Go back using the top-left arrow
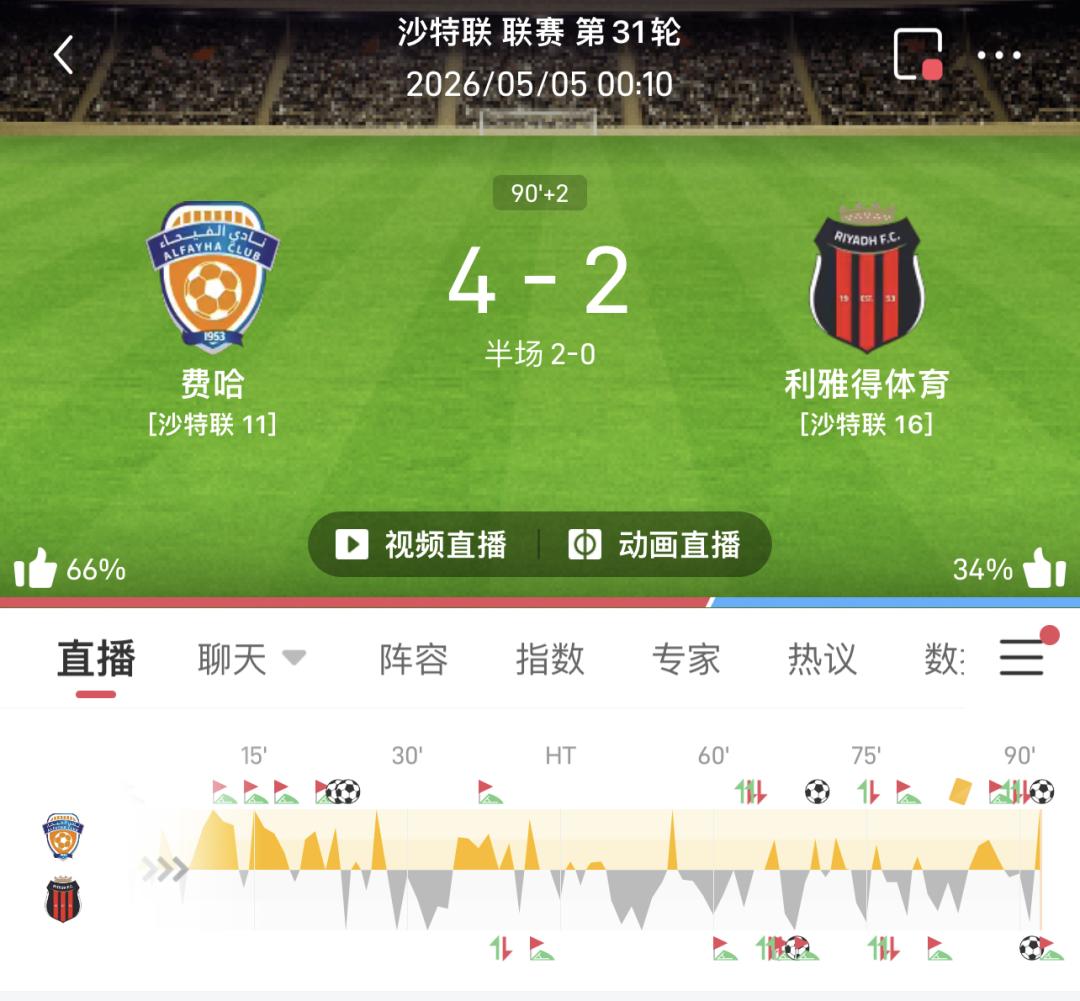The image size is (1080, 1001). [x=63, y=55]
